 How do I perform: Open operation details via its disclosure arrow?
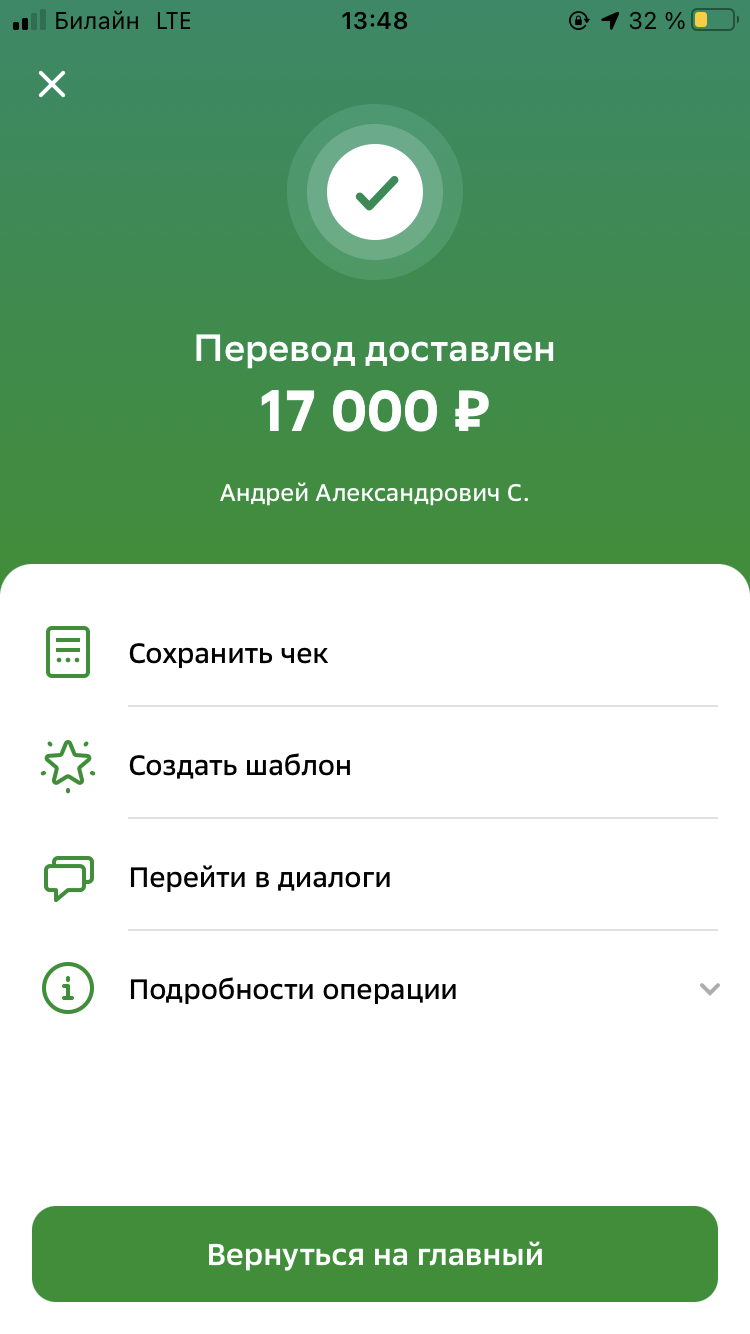pyautogui.click(x=710, y=988)
